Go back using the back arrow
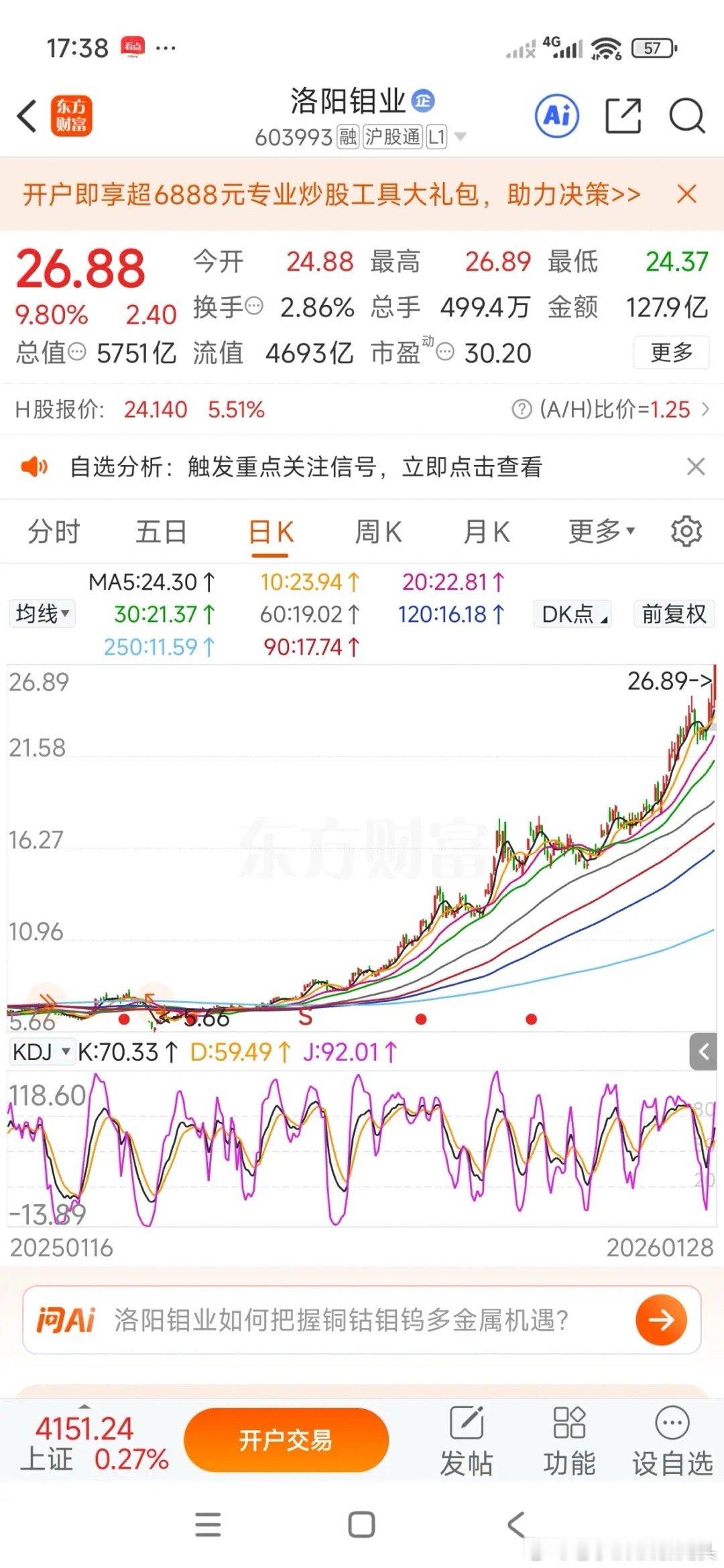Screen dimensions: 724x1568 click(x=25, y=115)
